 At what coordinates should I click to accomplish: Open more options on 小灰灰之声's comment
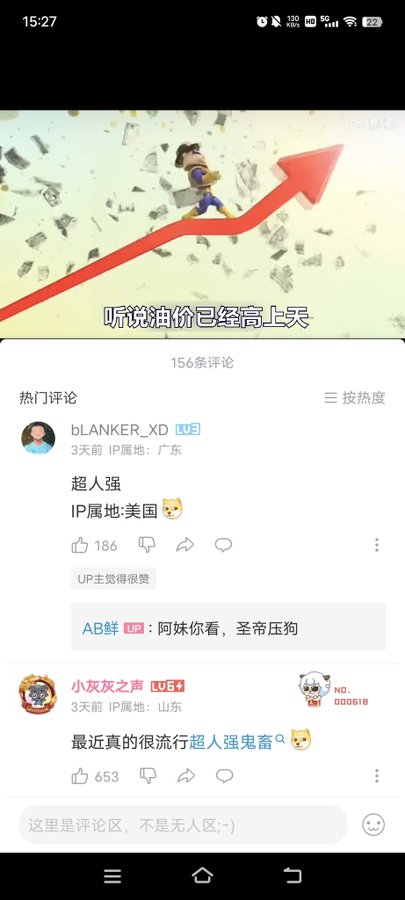point(376,777)
